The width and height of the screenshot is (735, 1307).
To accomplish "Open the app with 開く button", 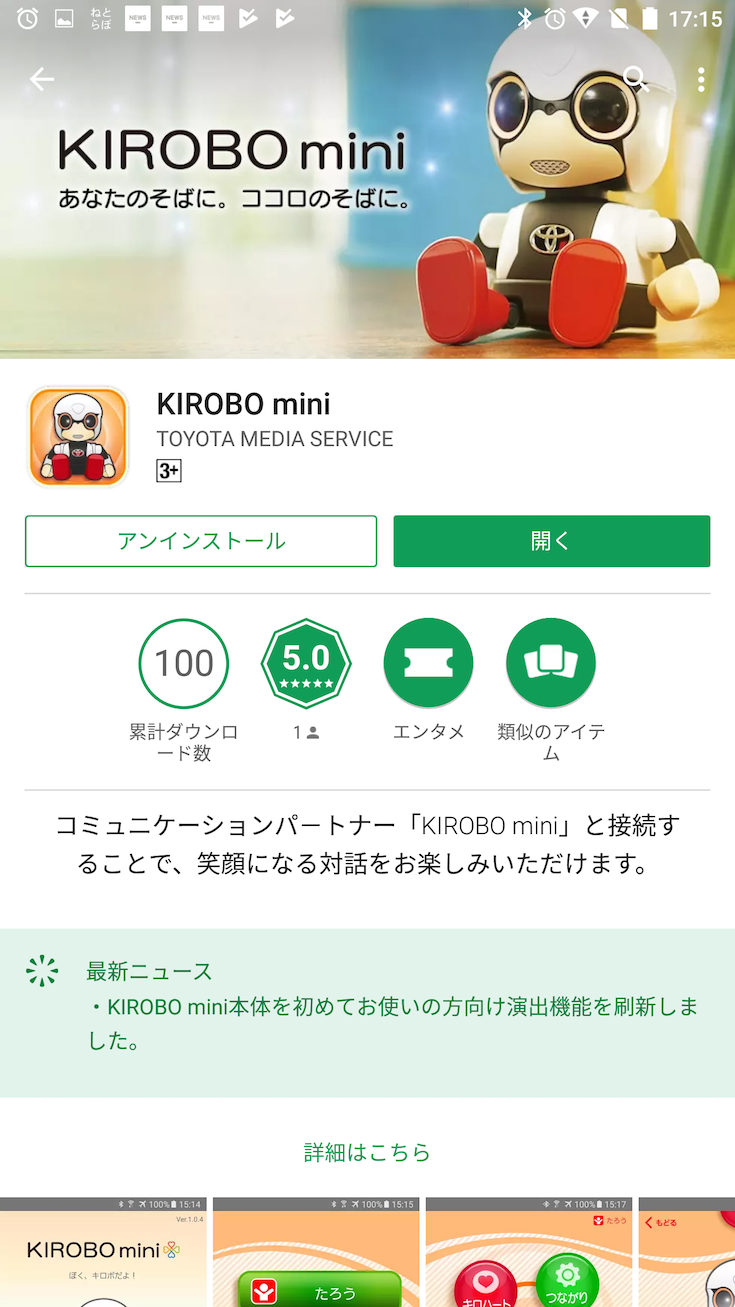I will pyautogui.click(x=551, y=541).
